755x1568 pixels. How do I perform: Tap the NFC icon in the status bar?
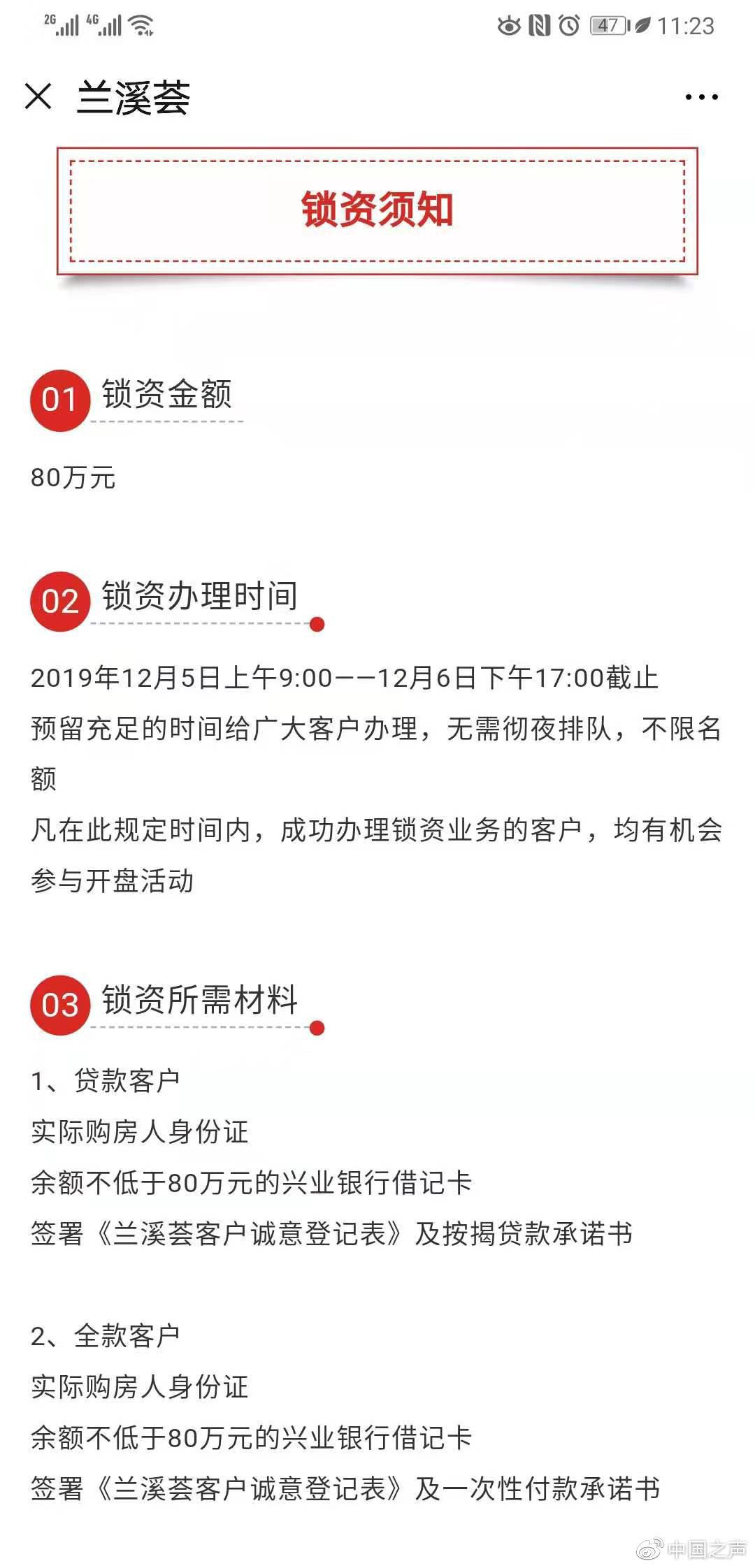540,24
